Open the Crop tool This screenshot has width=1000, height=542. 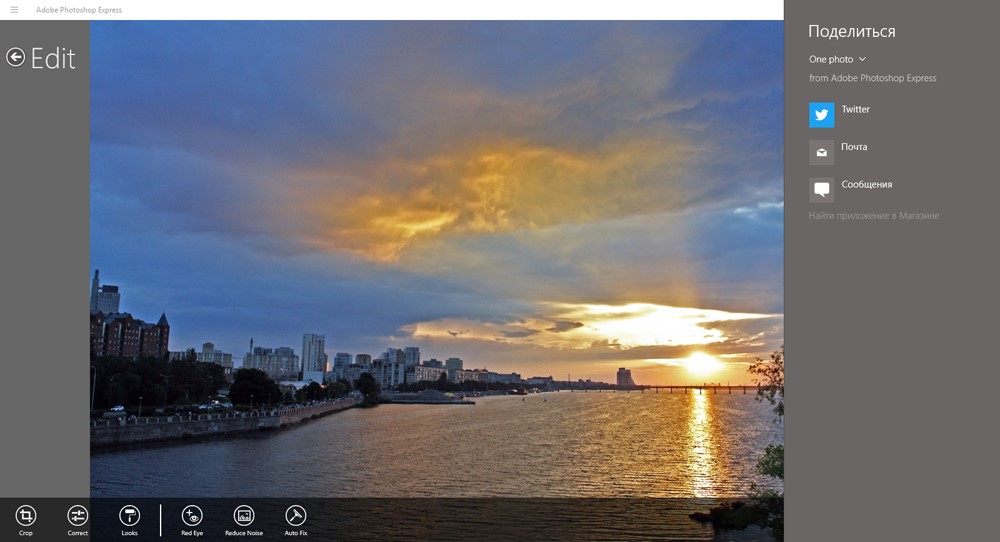coord(26,520)
